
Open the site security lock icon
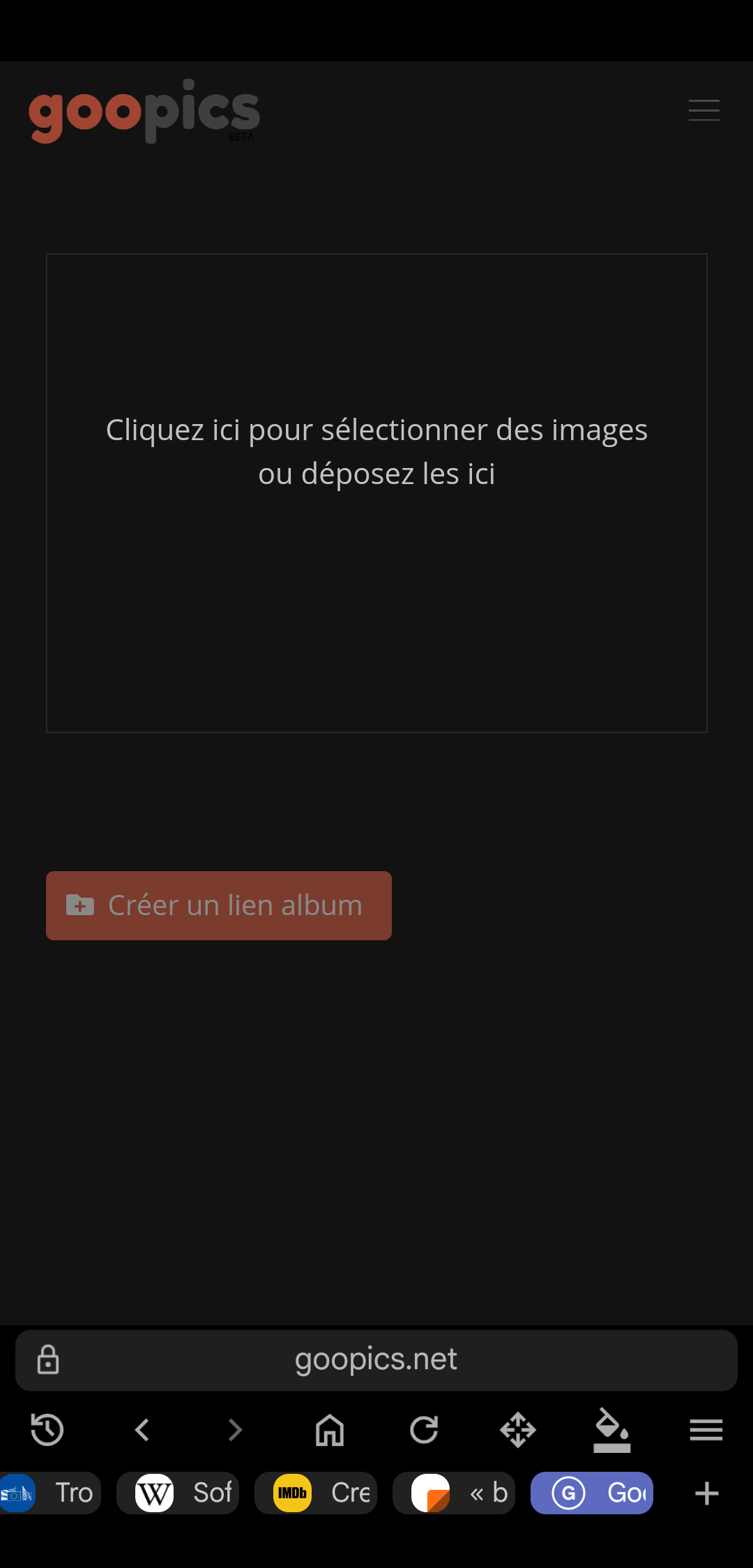pos(48,1360)
